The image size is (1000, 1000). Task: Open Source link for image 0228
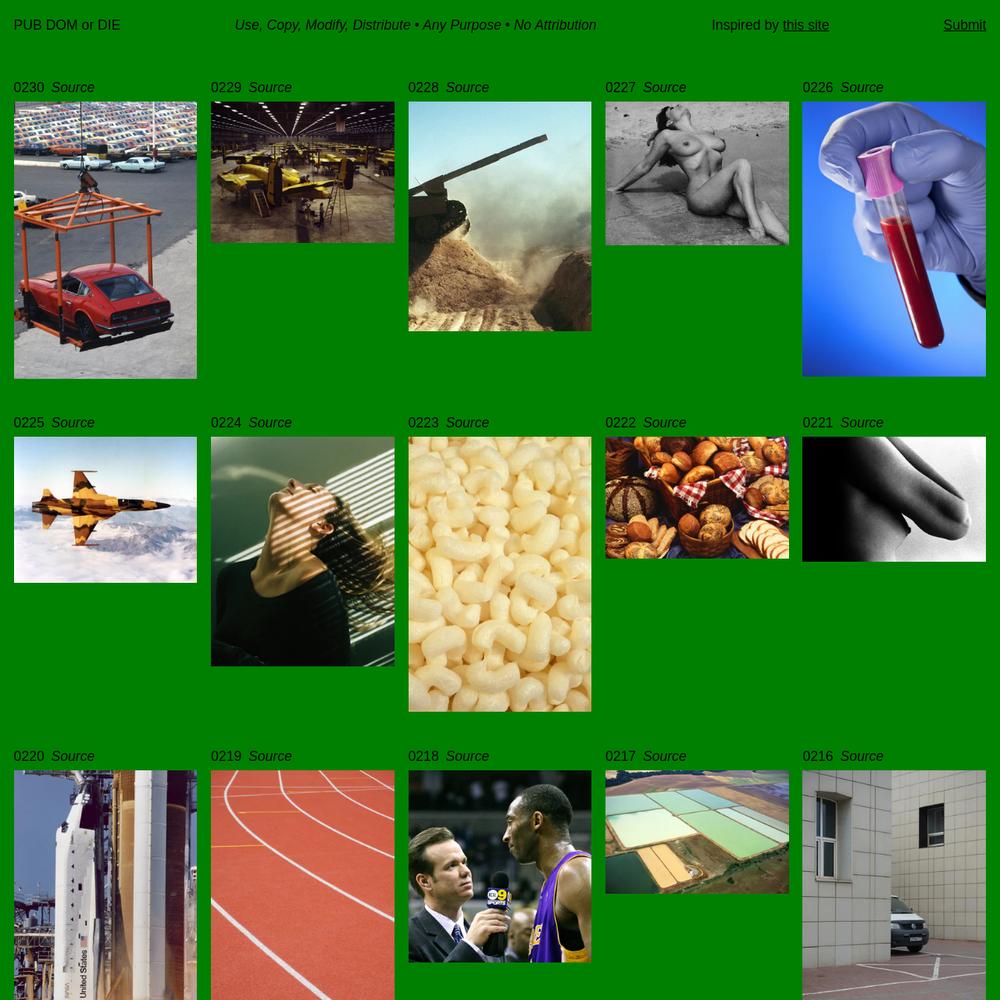[x=467, y=87]
